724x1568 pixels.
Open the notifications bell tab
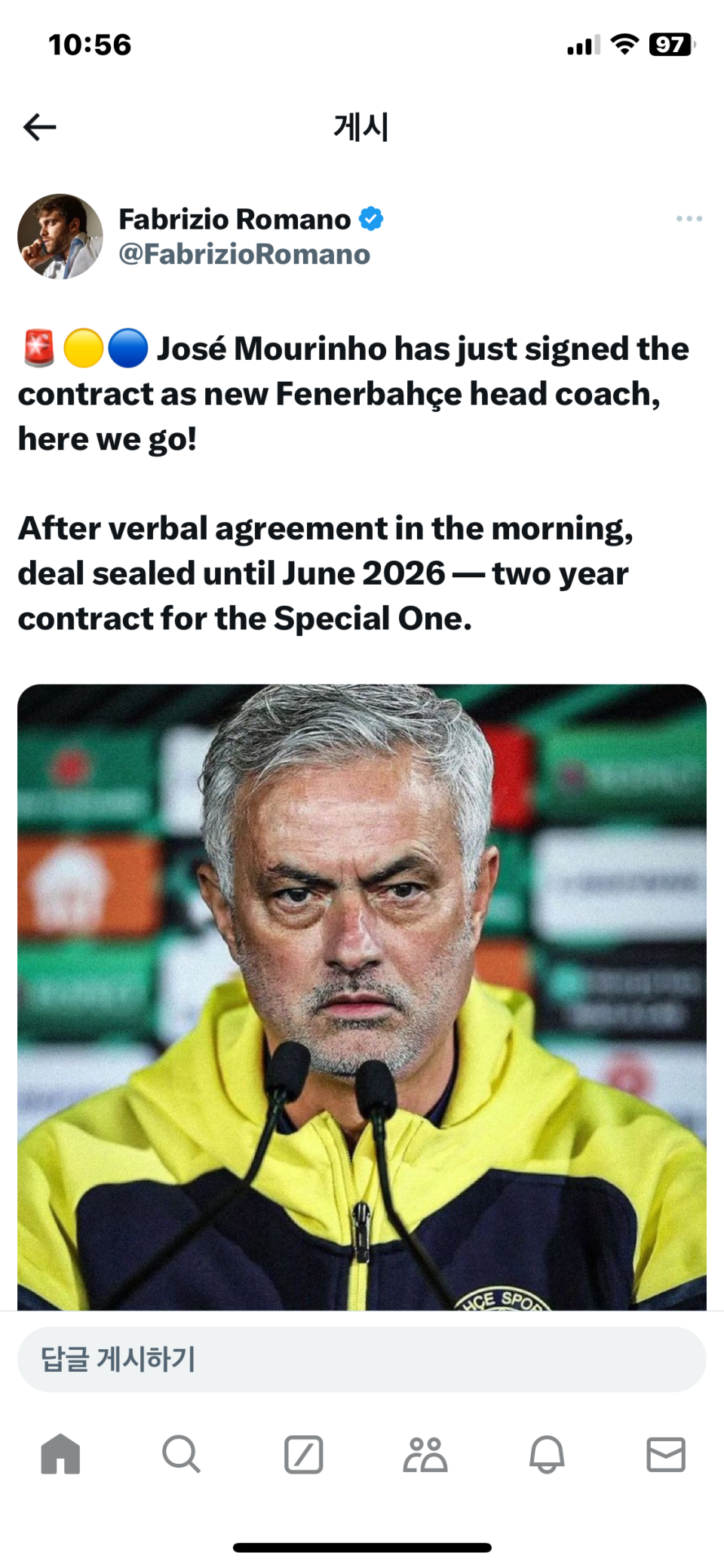click(547, 1454)
